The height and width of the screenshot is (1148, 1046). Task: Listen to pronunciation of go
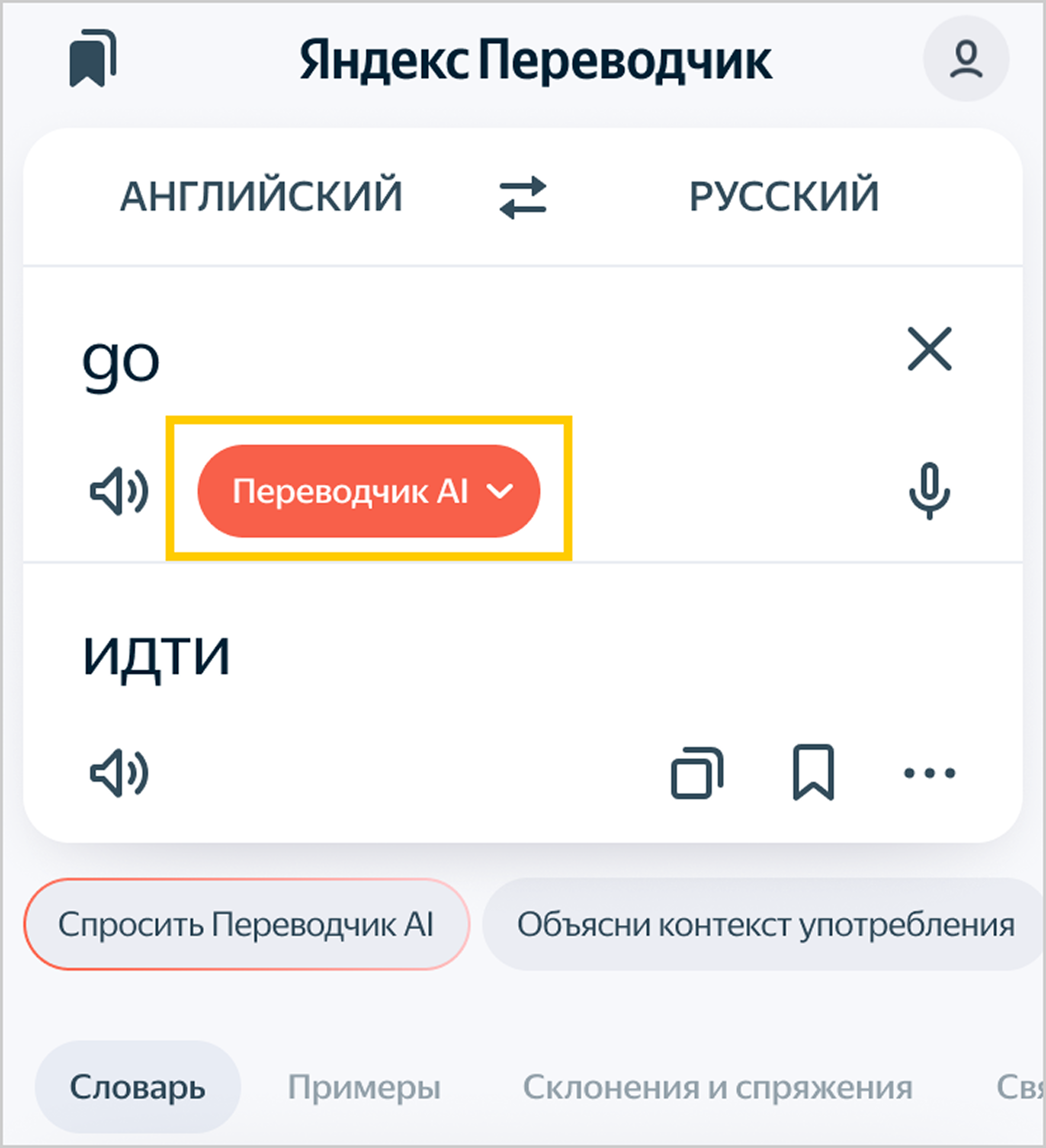[x=119, y=491]
